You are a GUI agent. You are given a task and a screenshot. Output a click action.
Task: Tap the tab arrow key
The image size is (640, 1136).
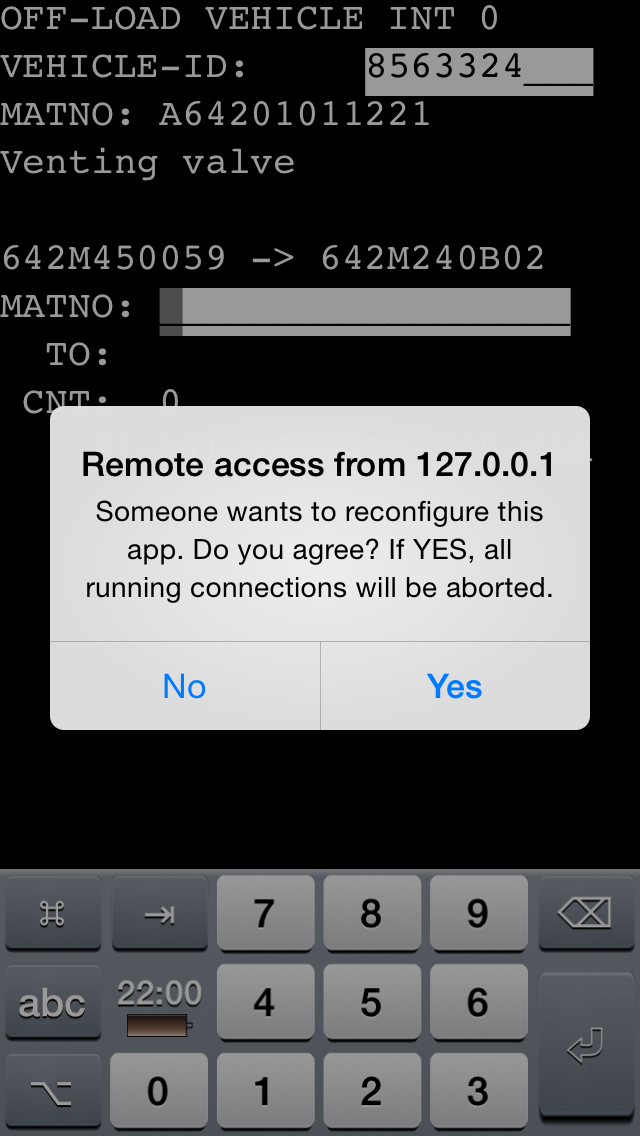click(x=159, y=913)
